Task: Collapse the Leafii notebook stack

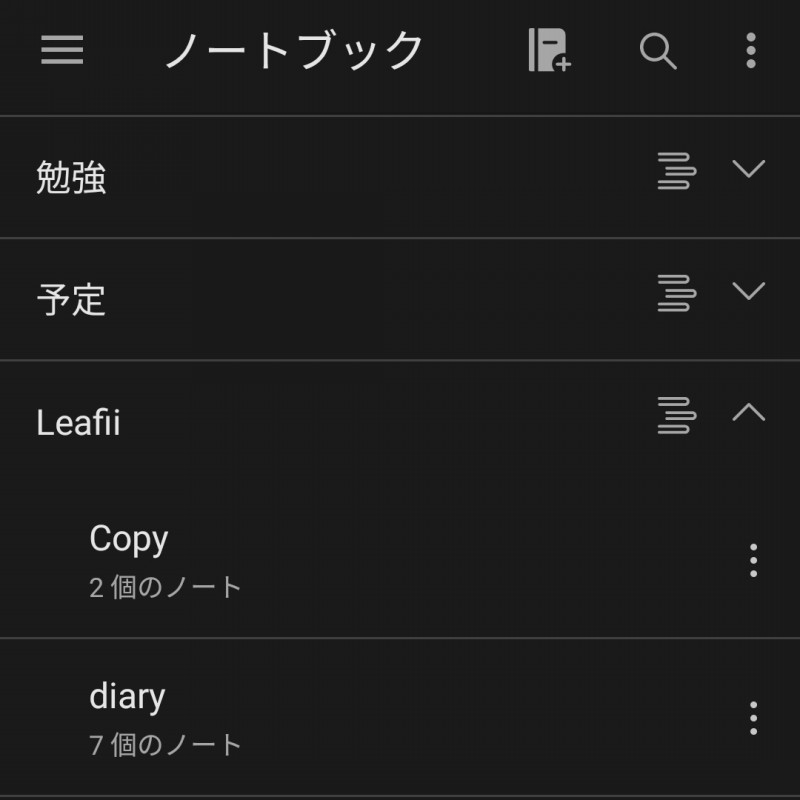Action: tap(748, 412)
